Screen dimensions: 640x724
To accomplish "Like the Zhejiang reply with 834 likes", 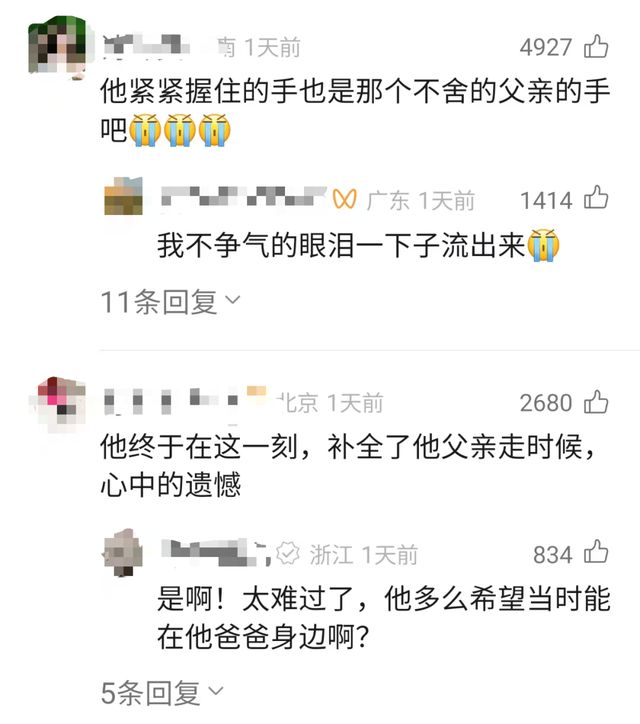I will 596,552.
